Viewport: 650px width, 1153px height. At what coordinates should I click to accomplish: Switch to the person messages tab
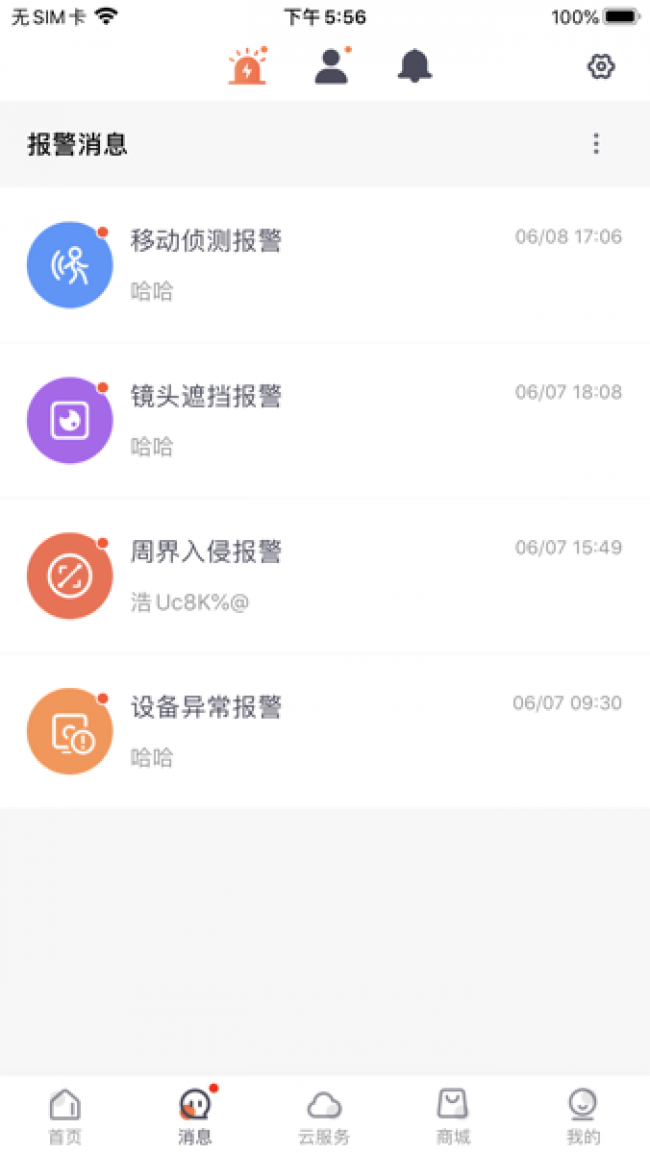(332, 66)
